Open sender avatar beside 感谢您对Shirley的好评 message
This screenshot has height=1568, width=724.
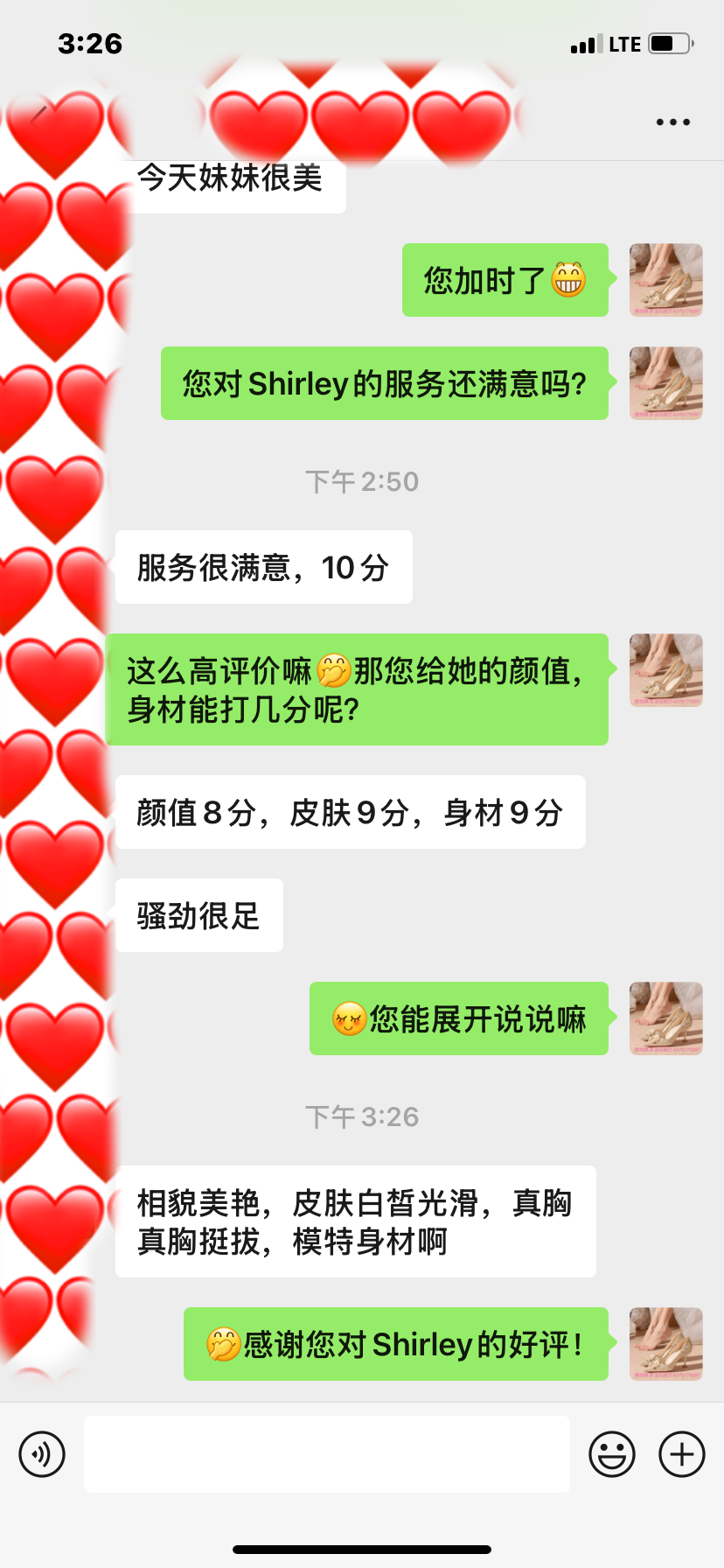(666, 1344)
